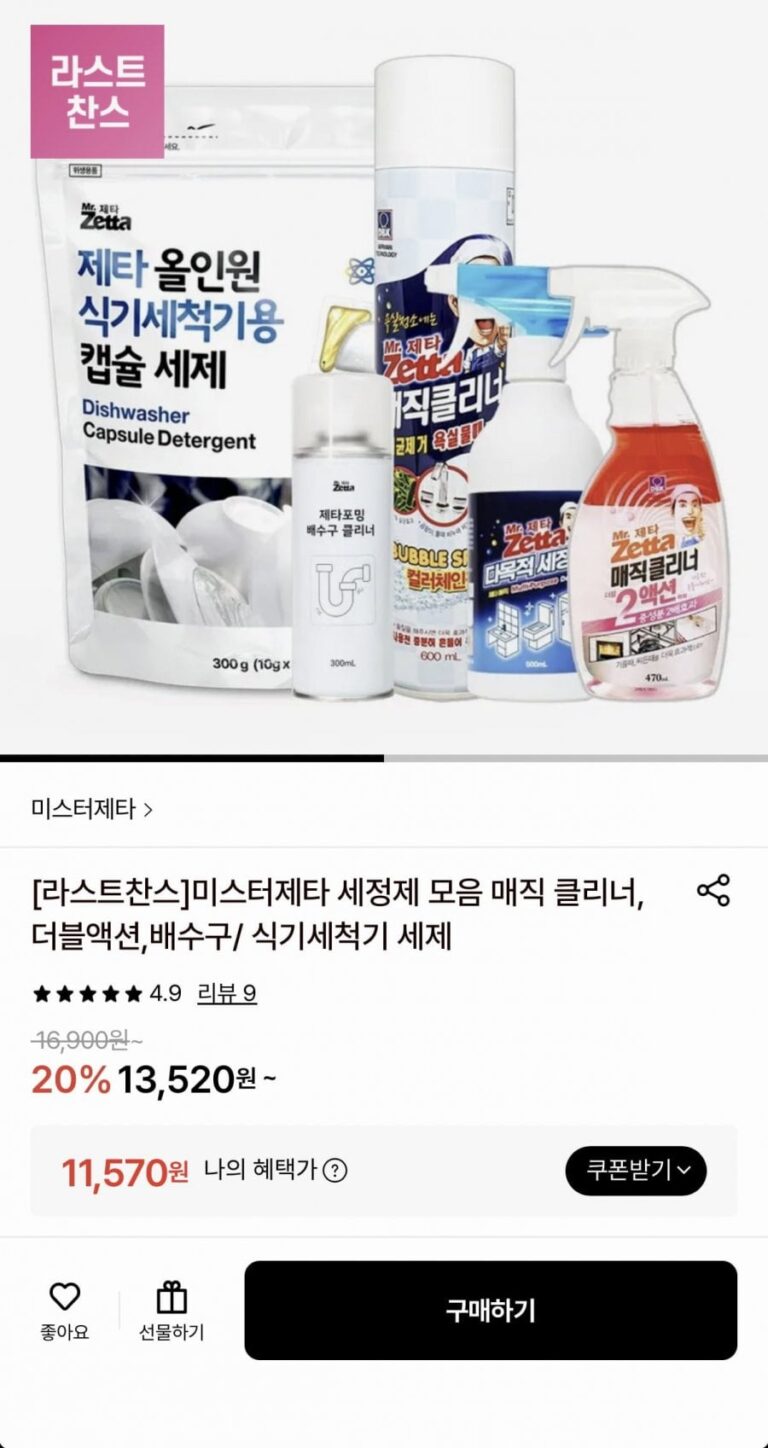This screenshot has width=768, height=1448.
Task: Open the product image
Action: pos(384,380)
